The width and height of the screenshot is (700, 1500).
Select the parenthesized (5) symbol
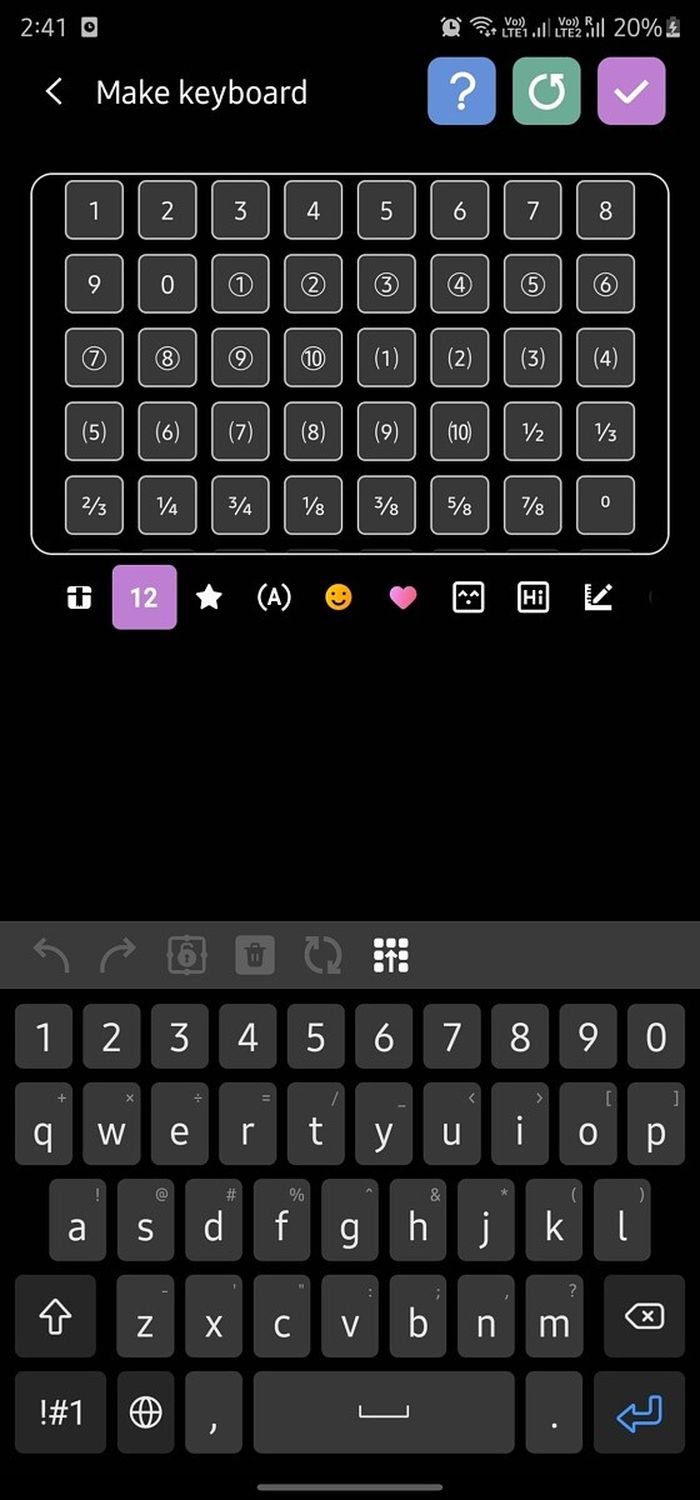(x=94, y=432)
